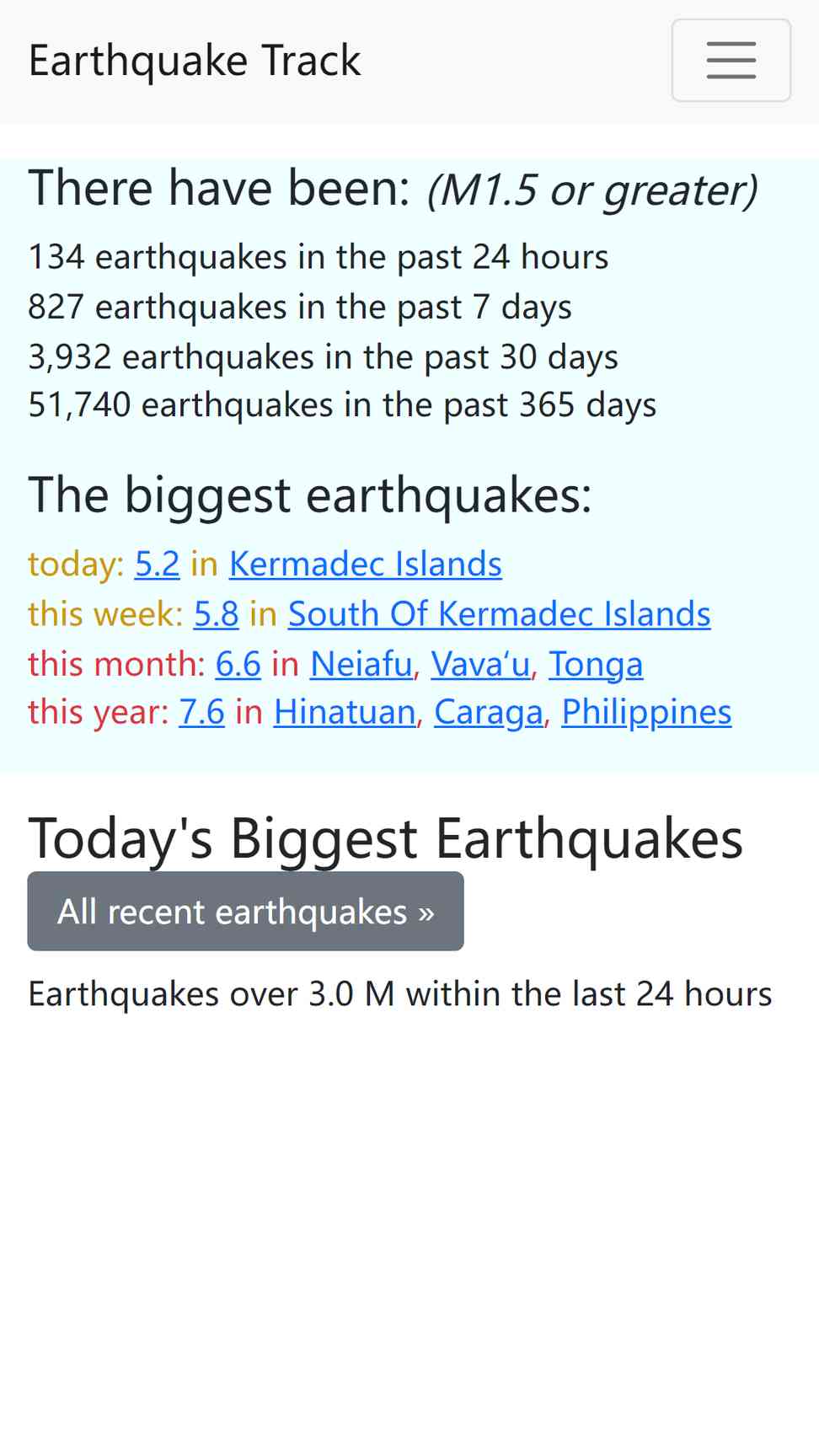Image resolution: width=819 pixels, height=1456 pixels.
Task: Open today's 5.2 magnitude earthquake
Action: click(x=158, y=564)
